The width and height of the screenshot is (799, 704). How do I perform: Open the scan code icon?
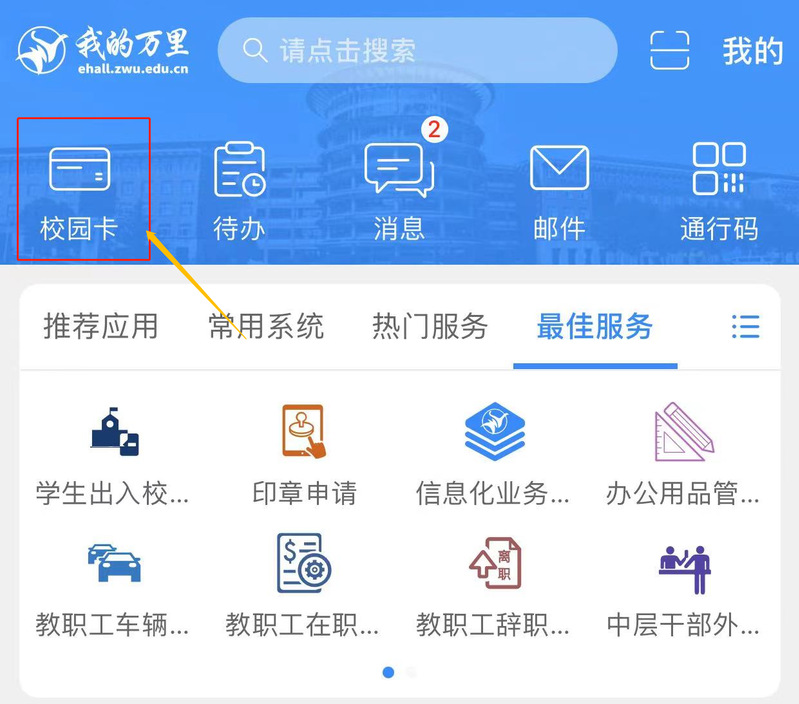[670, 50]
